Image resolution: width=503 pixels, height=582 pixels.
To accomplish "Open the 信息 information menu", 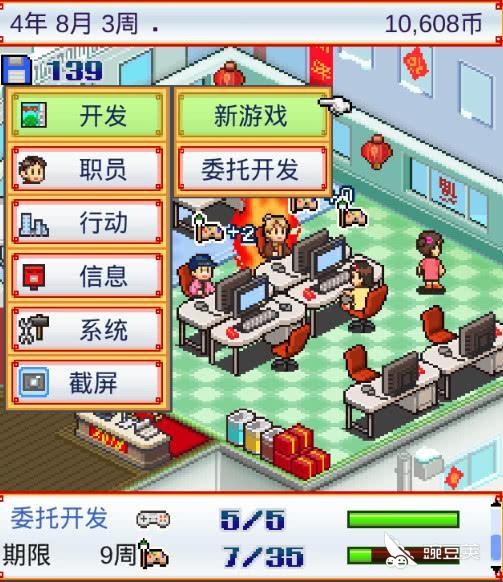I will (x=87, y=276).
